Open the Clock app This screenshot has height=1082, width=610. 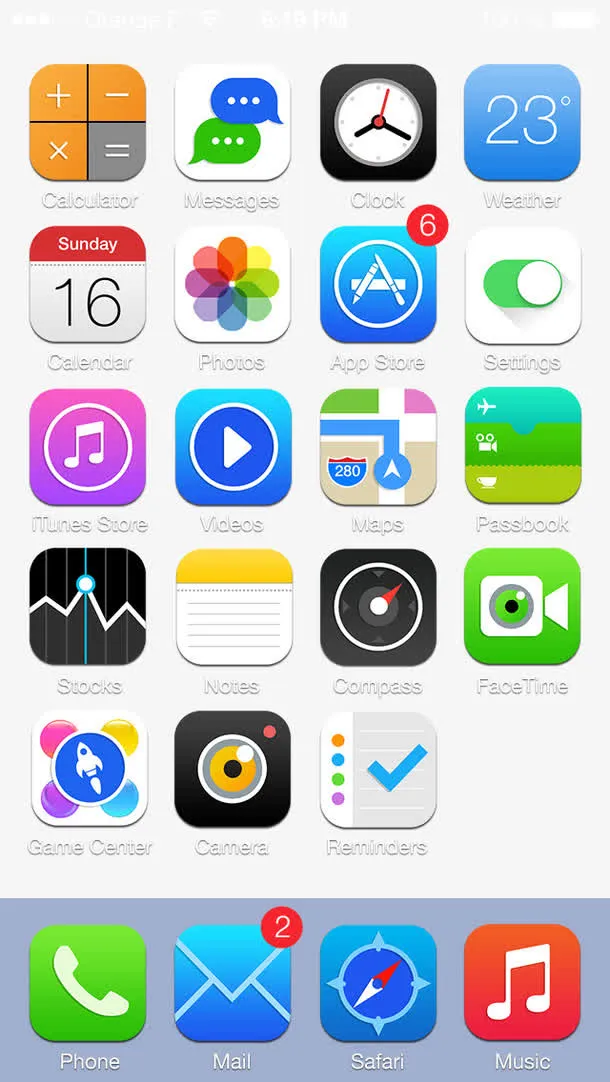click(x=378, y=122)
